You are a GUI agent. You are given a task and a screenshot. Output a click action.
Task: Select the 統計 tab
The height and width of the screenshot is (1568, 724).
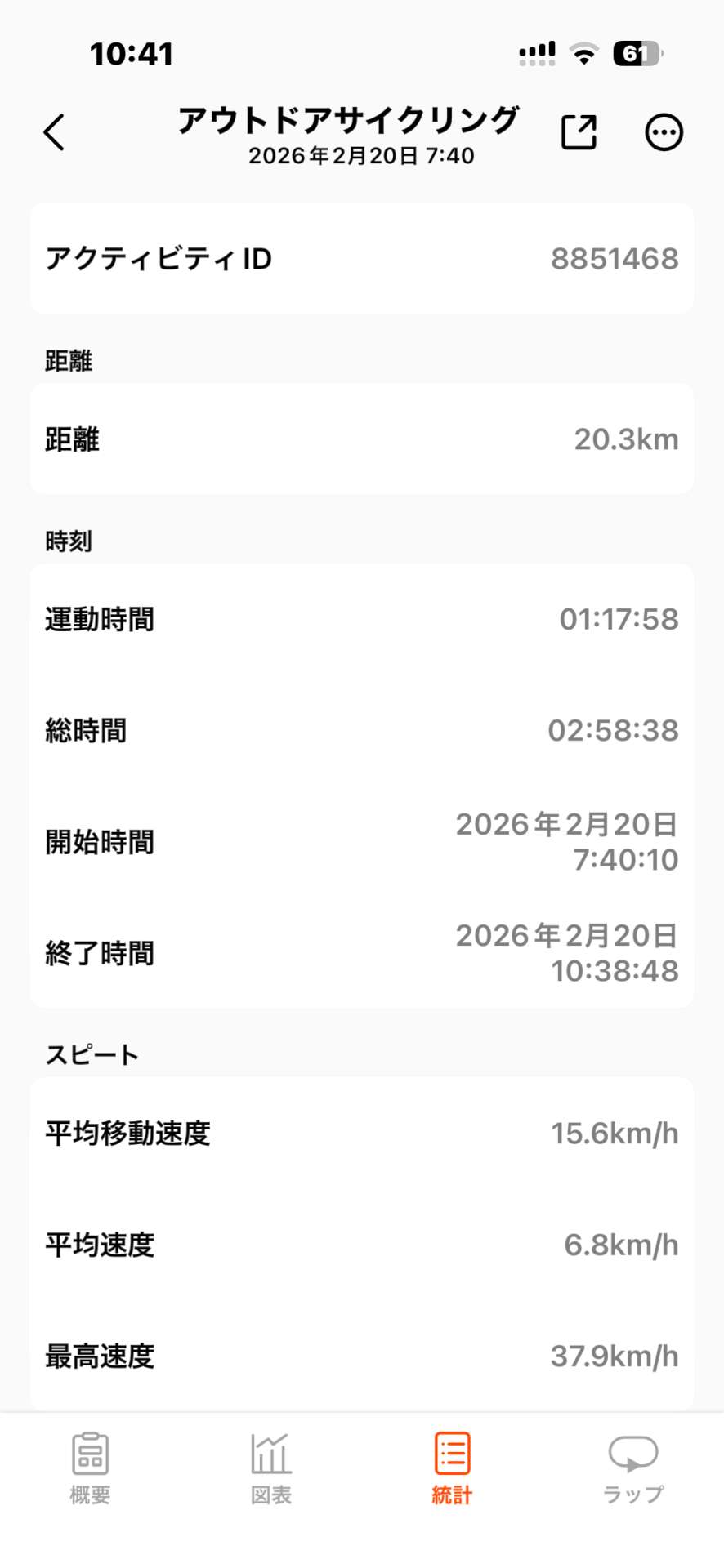[452, 1467]
